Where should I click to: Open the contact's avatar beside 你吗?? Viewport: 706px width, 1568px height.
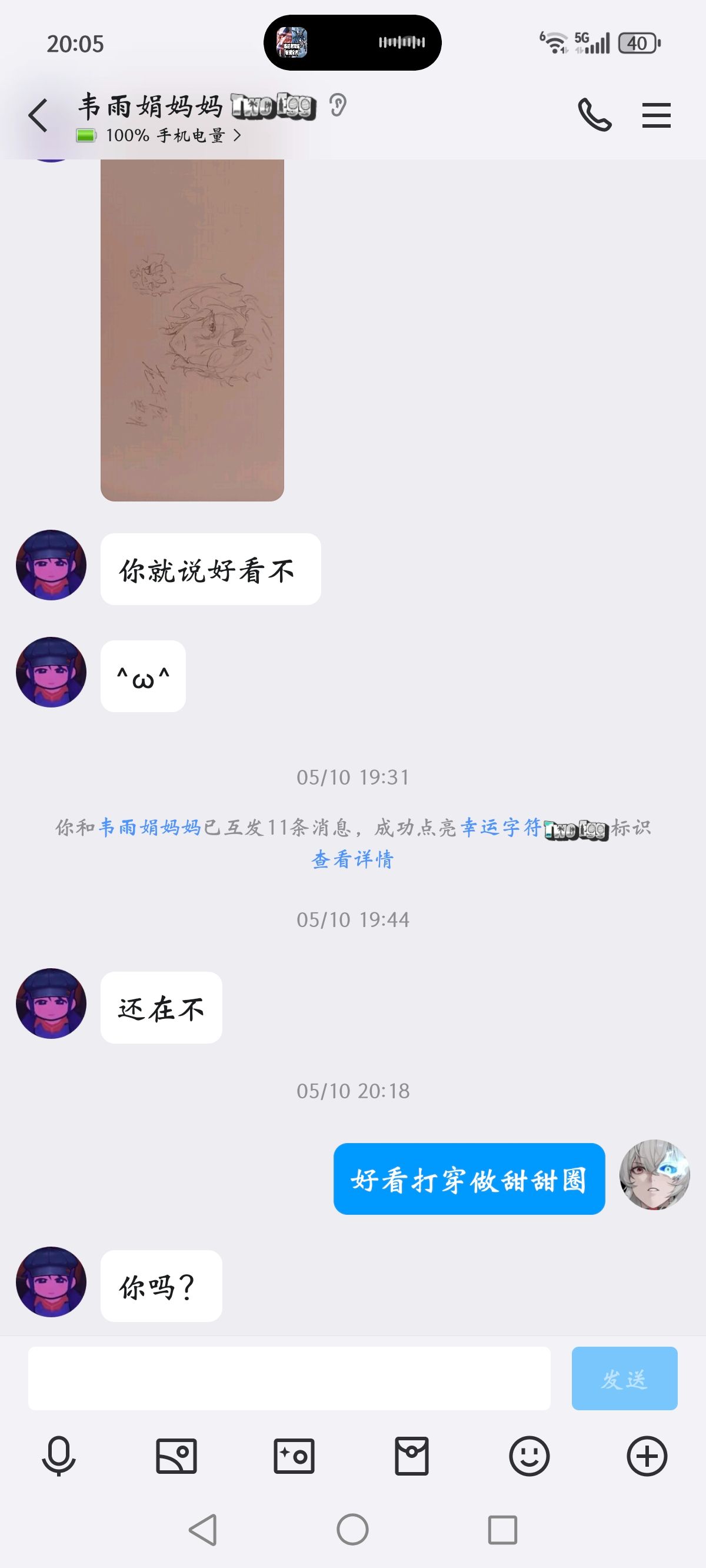[51, 1282]
